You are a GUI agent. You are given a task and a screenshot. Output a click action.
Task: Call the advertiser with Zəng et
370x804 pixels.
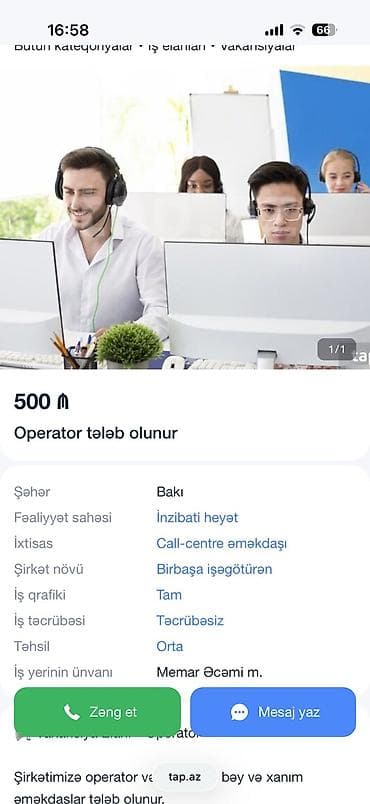97,712
